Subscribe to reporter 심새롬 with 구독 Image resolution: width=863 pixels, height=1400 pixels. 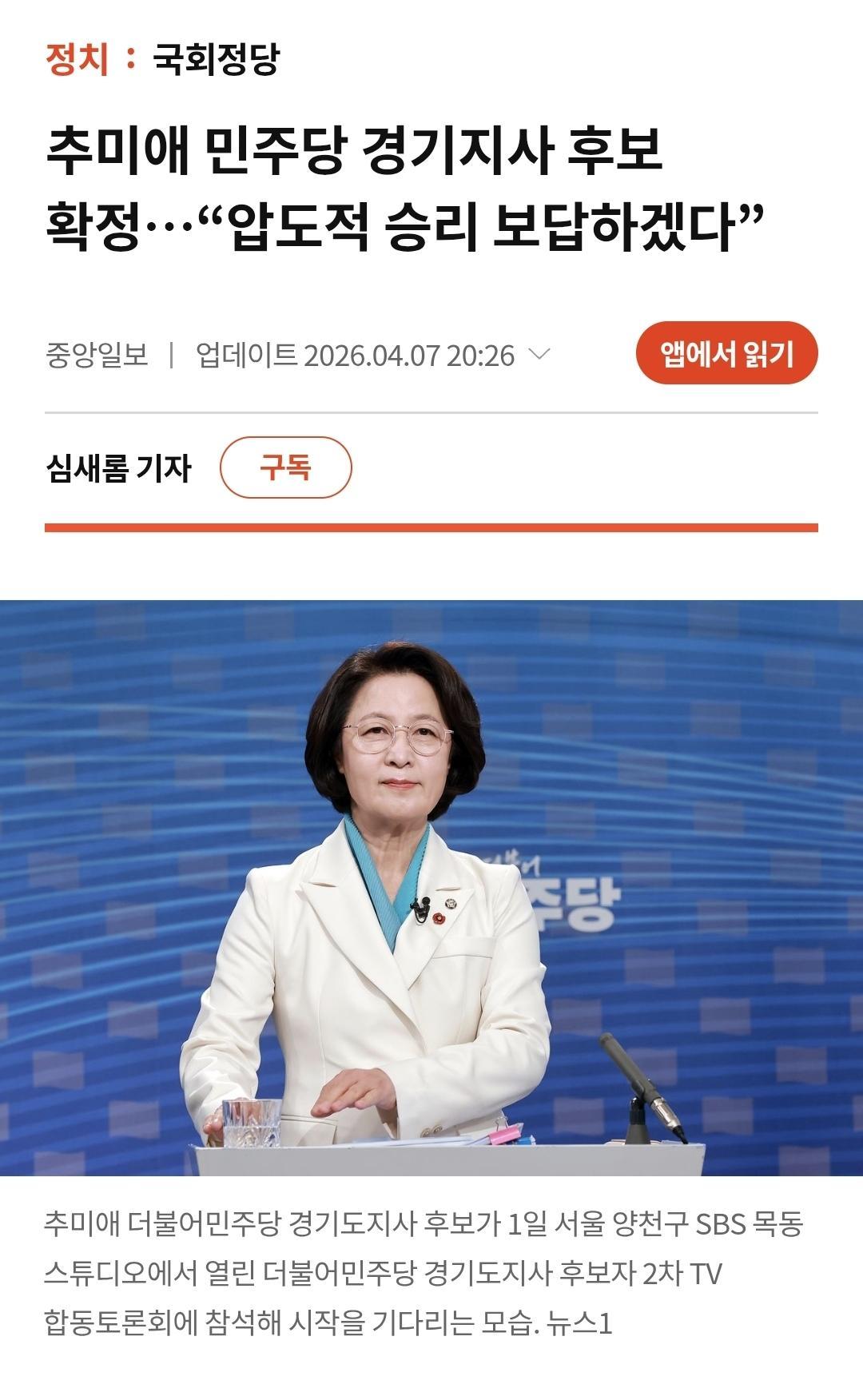pos(285,467)
